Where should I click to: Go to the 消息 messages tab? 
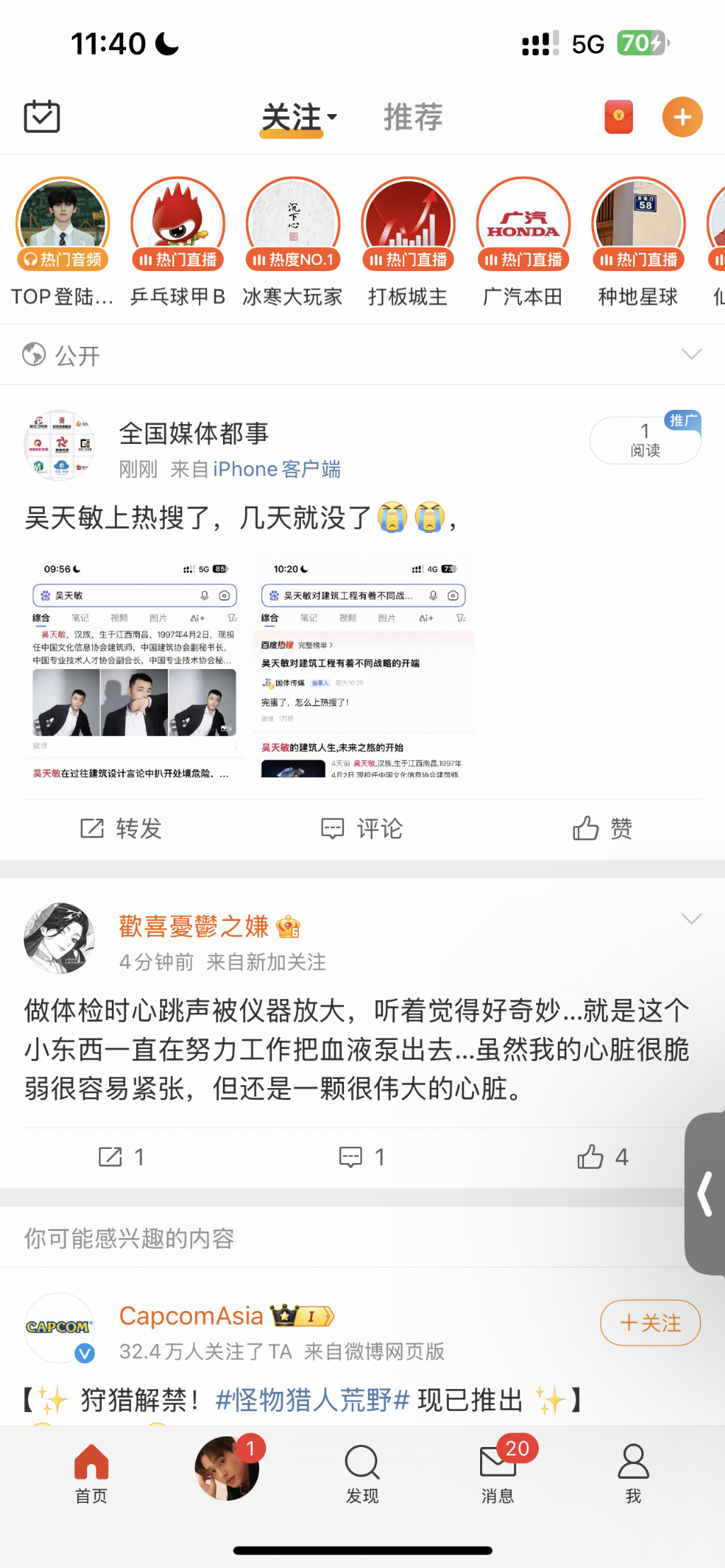(498, 1472)
